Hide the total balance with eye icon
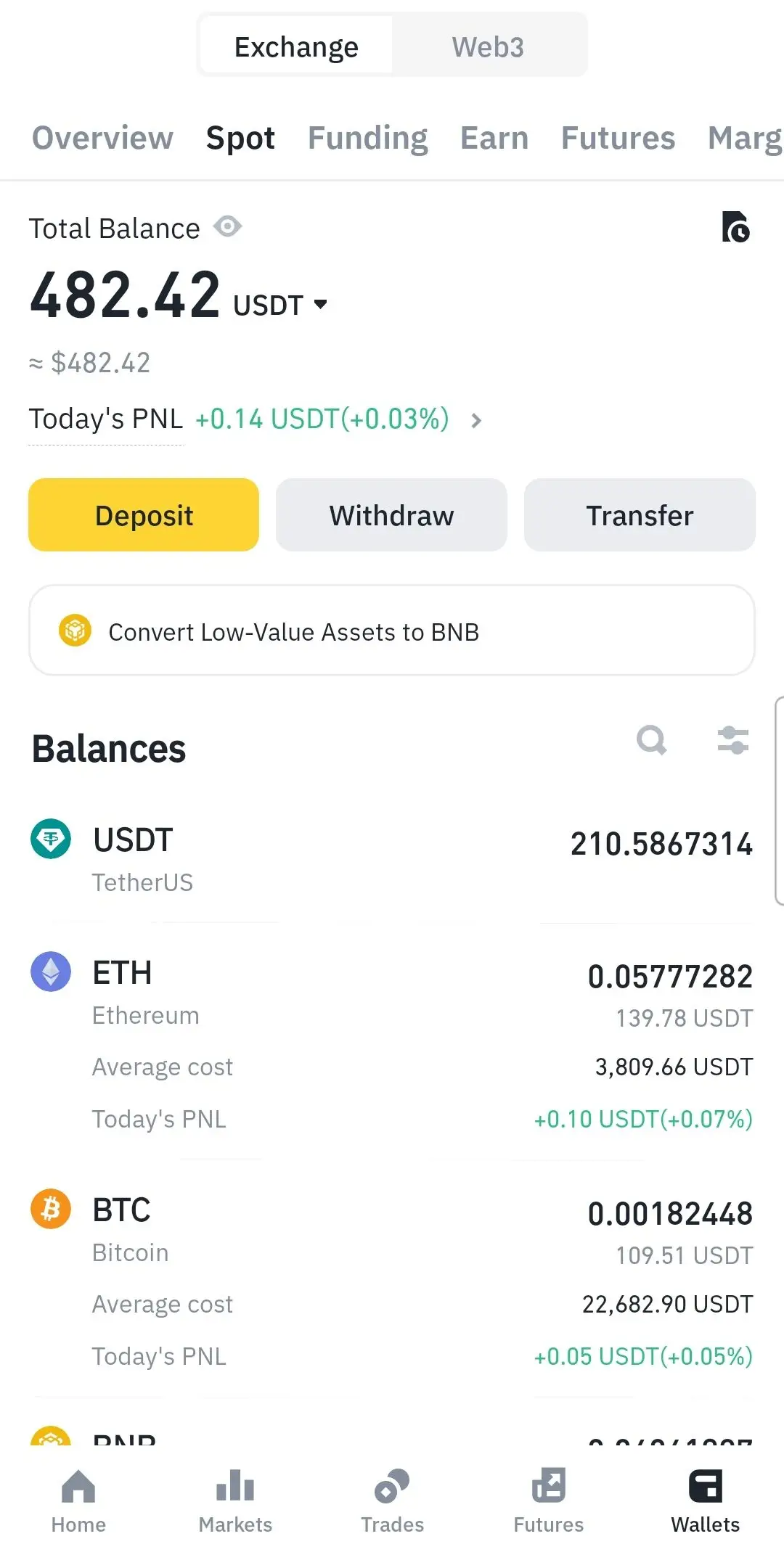 [227, 227]
